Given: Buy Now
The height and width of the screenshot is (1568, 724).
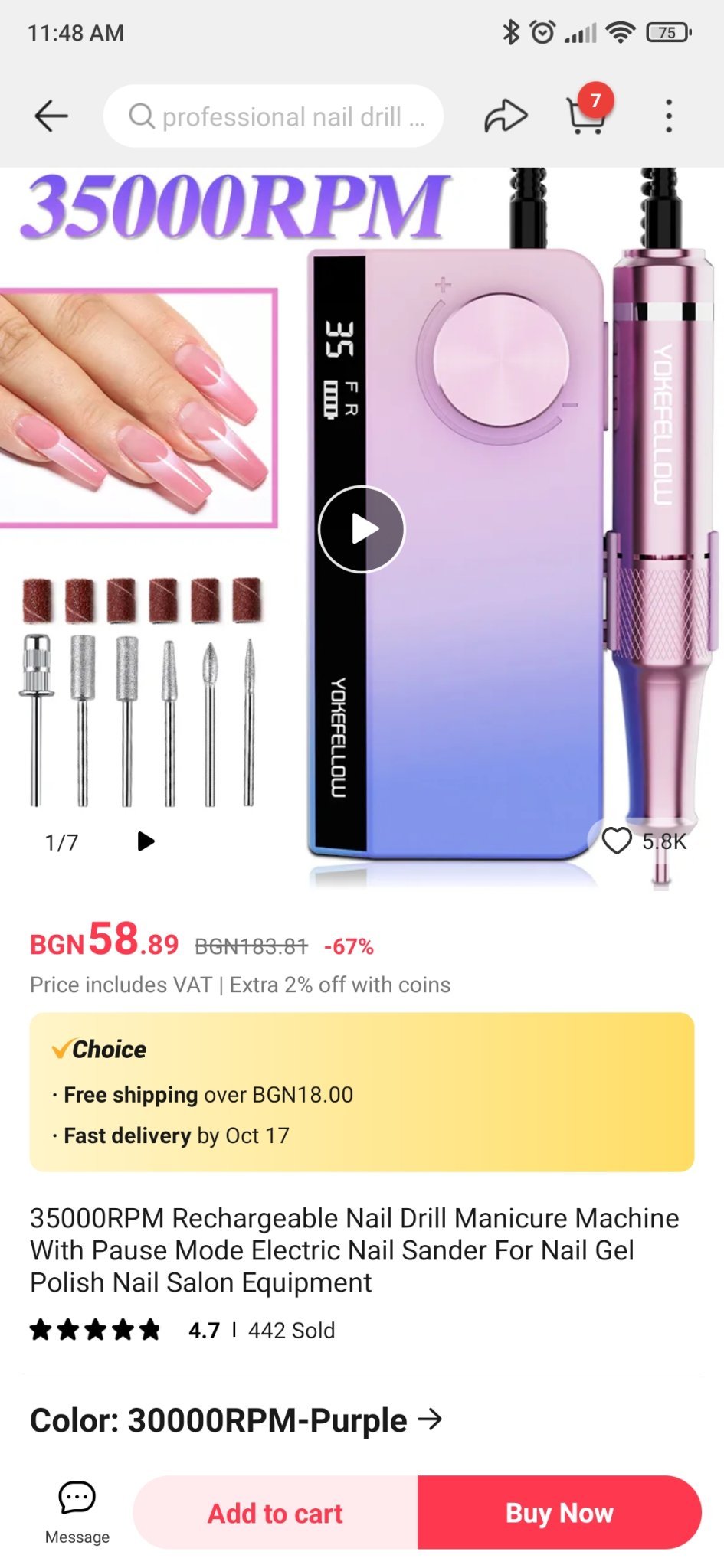Looking at the screenshot, I should coord(559,1513).
